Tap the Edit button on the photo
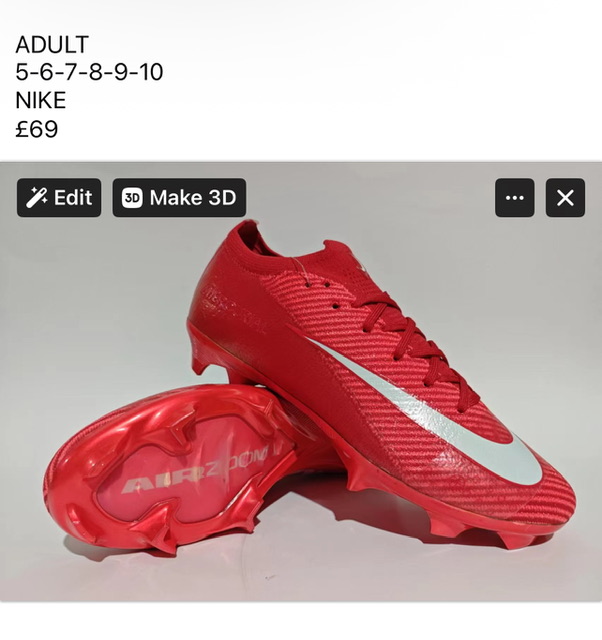Viewport: 602px width, 640px height. 59,198
